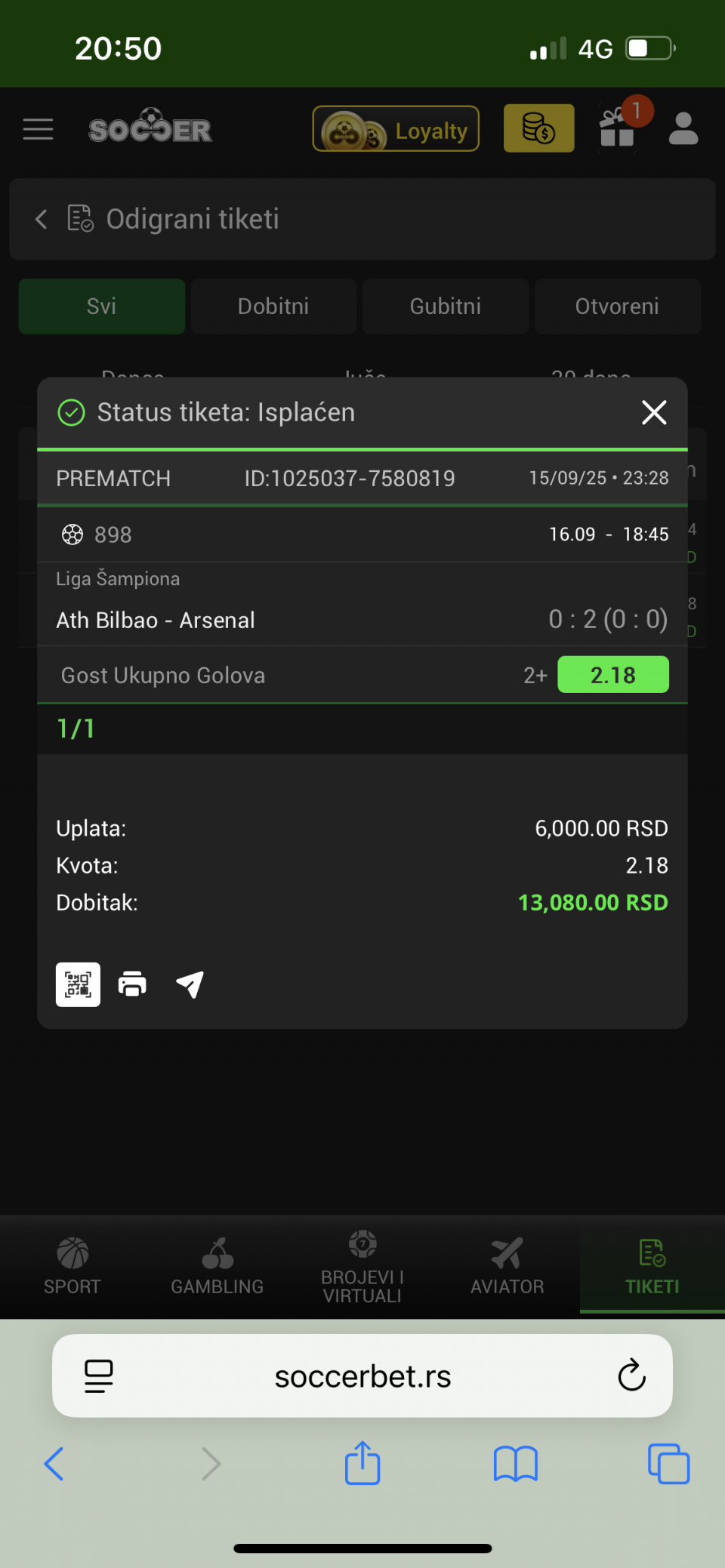Image resolution: width=725 pixels, height=1568 pixels.
Task: Switch to the Dobitni tab
Action: (x=273, y=307)
